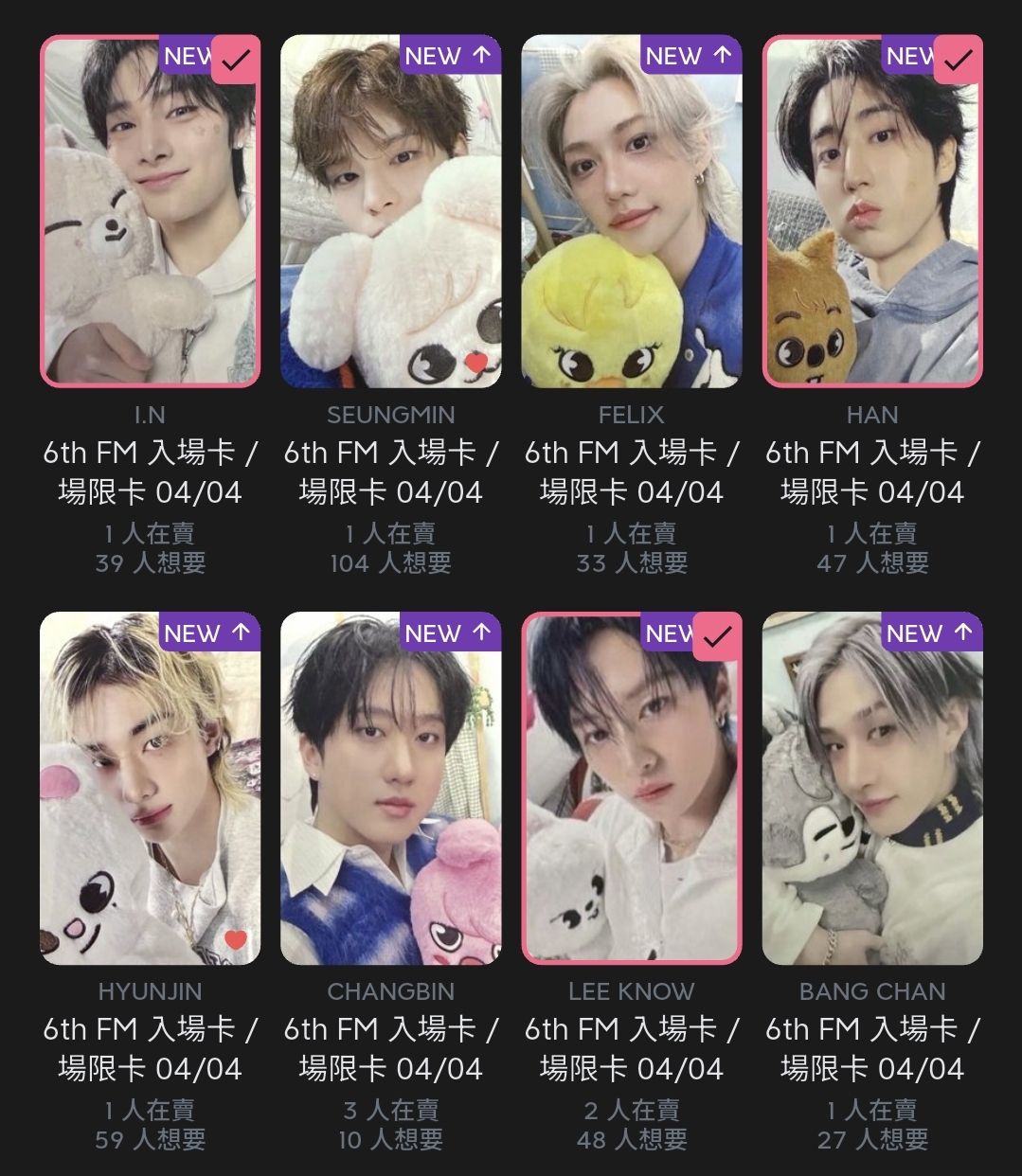Image resolution: width=1022 pixels, height=1176 pixels.
Task: Choose the HAN photocard
Action: (872, 212)
